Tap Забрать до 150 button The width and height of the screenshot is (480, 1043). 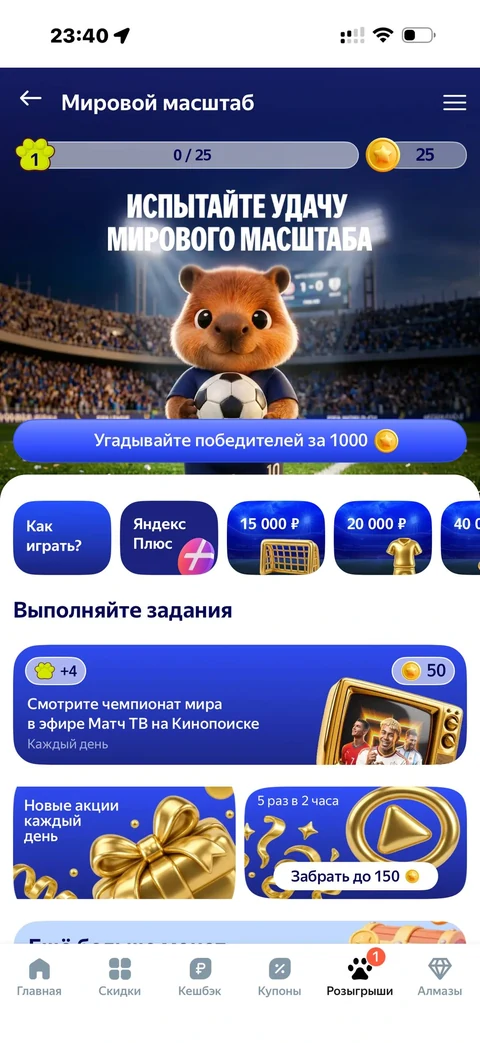point(355,876)
